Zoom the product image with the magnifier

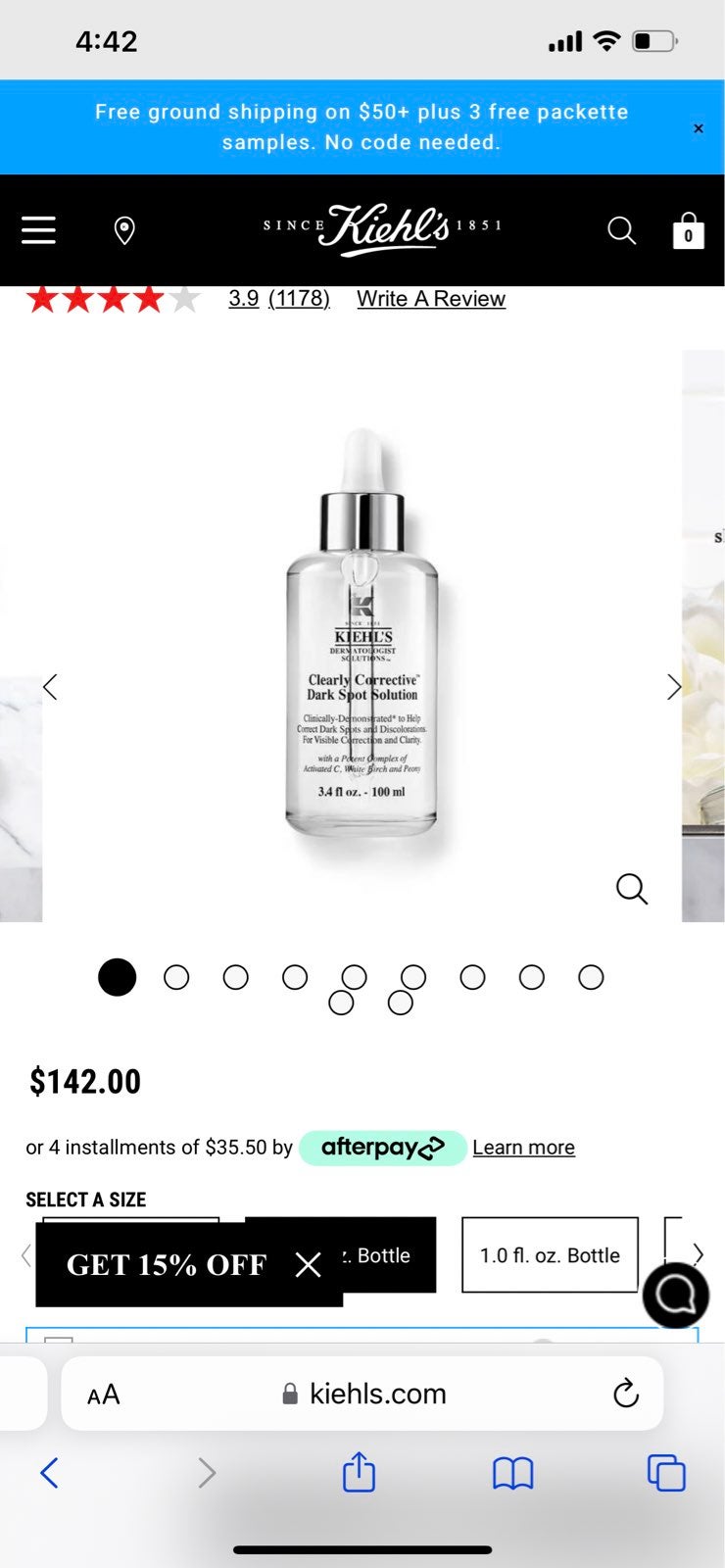click(632, 889)
